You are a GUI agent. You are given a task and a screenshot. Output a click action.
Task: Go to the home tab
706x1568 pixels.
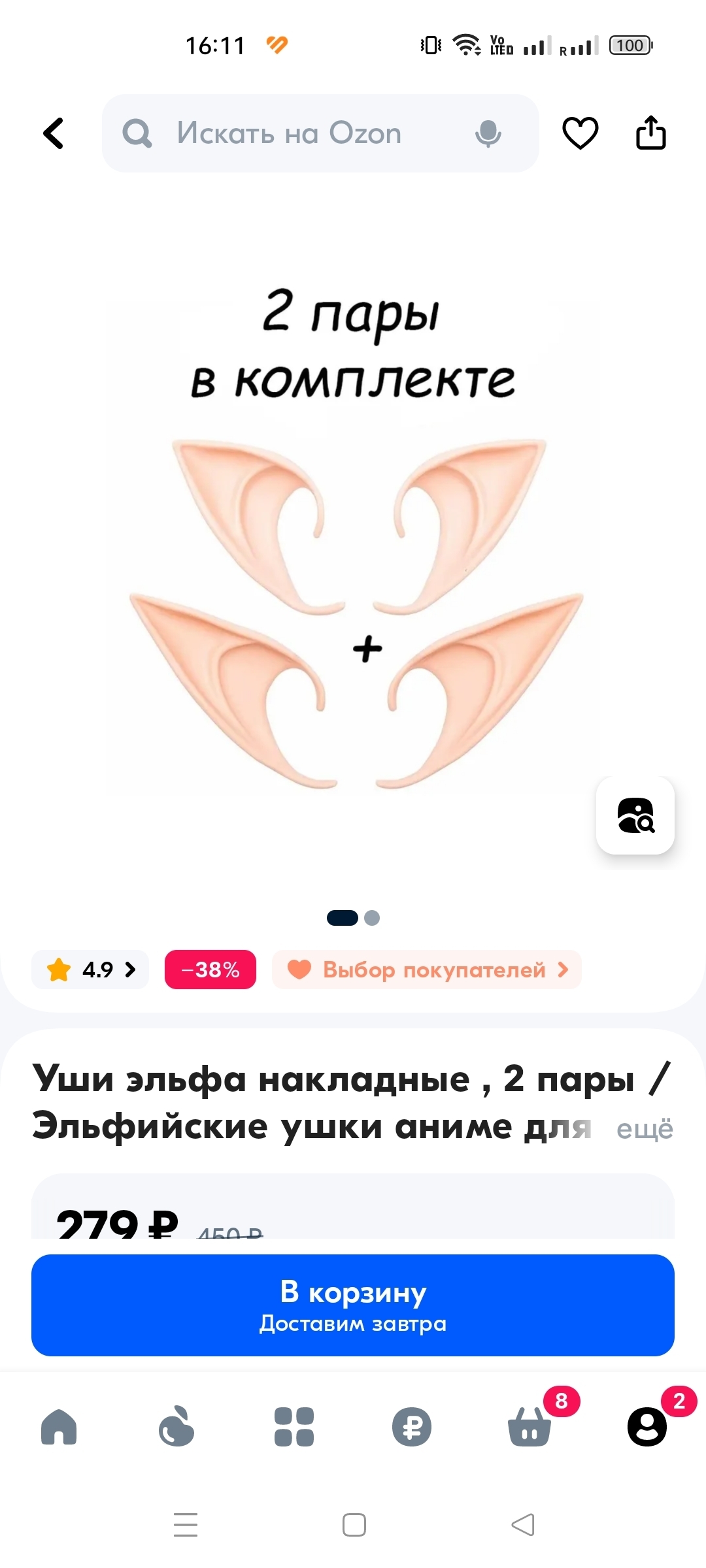(59, 1427)
